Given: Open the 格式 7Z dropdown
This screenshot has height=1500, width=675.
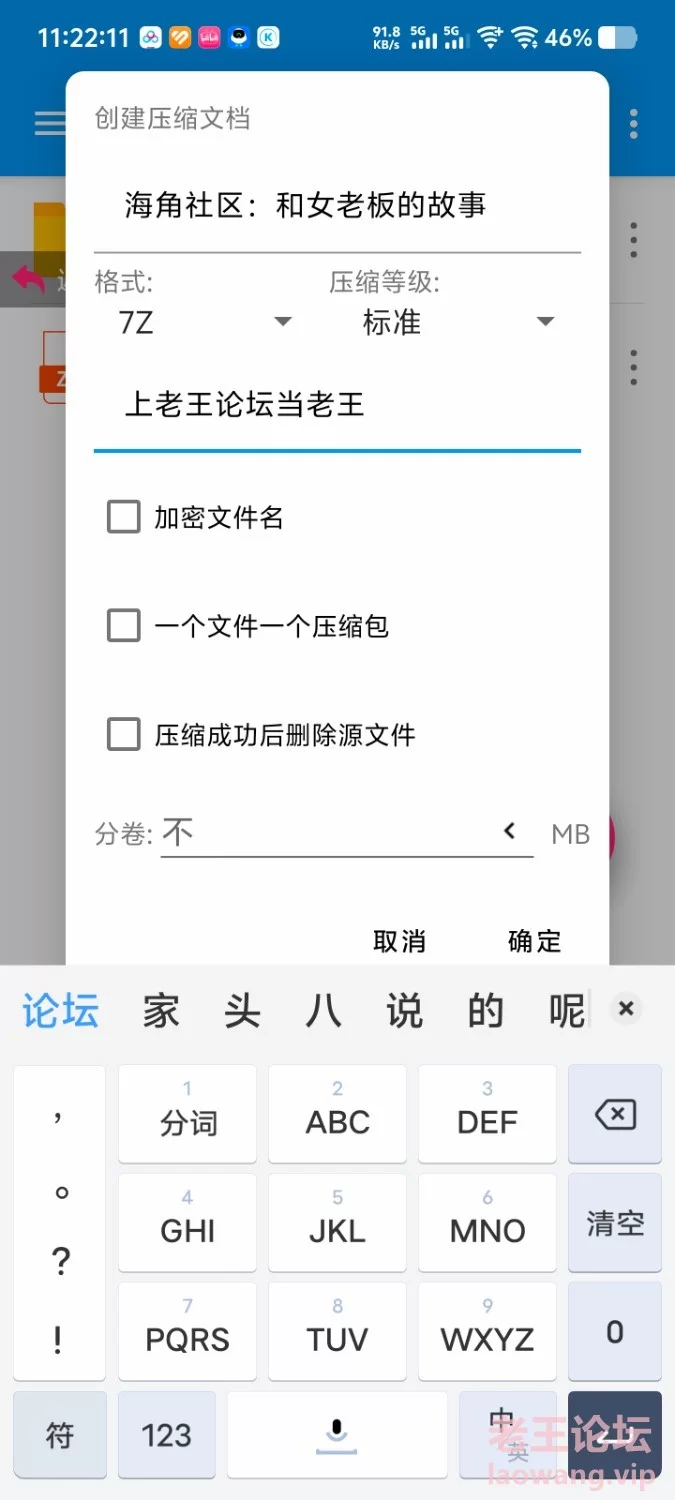Looking at the screenshot, I should [x=205, y=322].
